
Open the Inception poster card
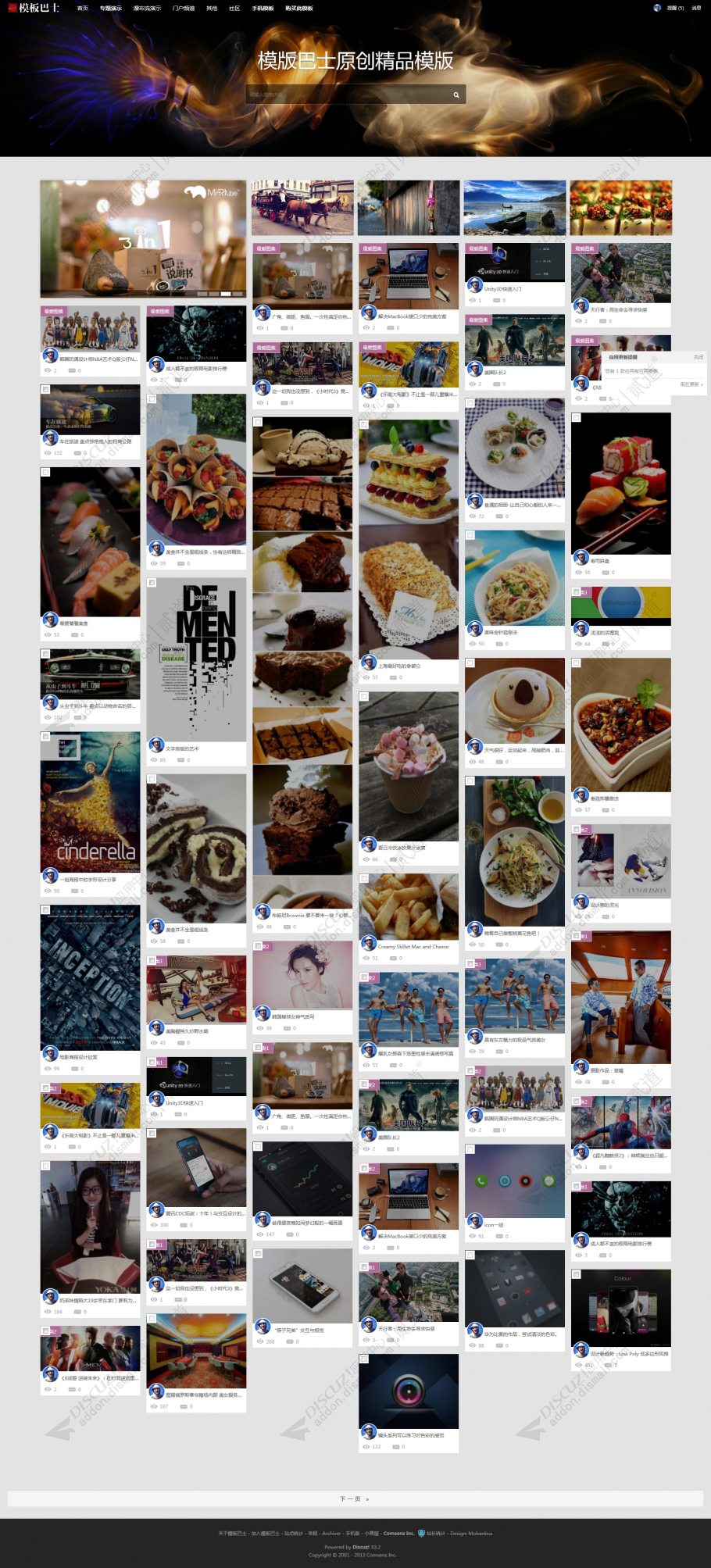pos(90,977)
